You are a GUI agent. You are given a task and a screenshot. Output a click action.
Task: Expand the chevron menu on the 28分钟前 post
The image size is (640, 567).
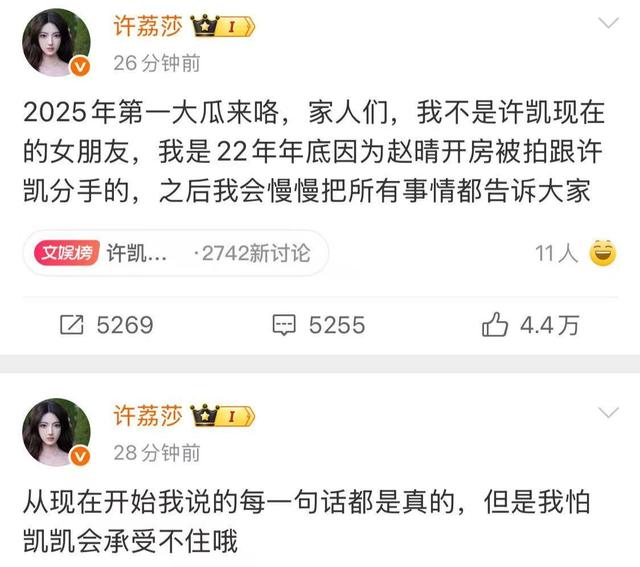click(x=606, y=412)
